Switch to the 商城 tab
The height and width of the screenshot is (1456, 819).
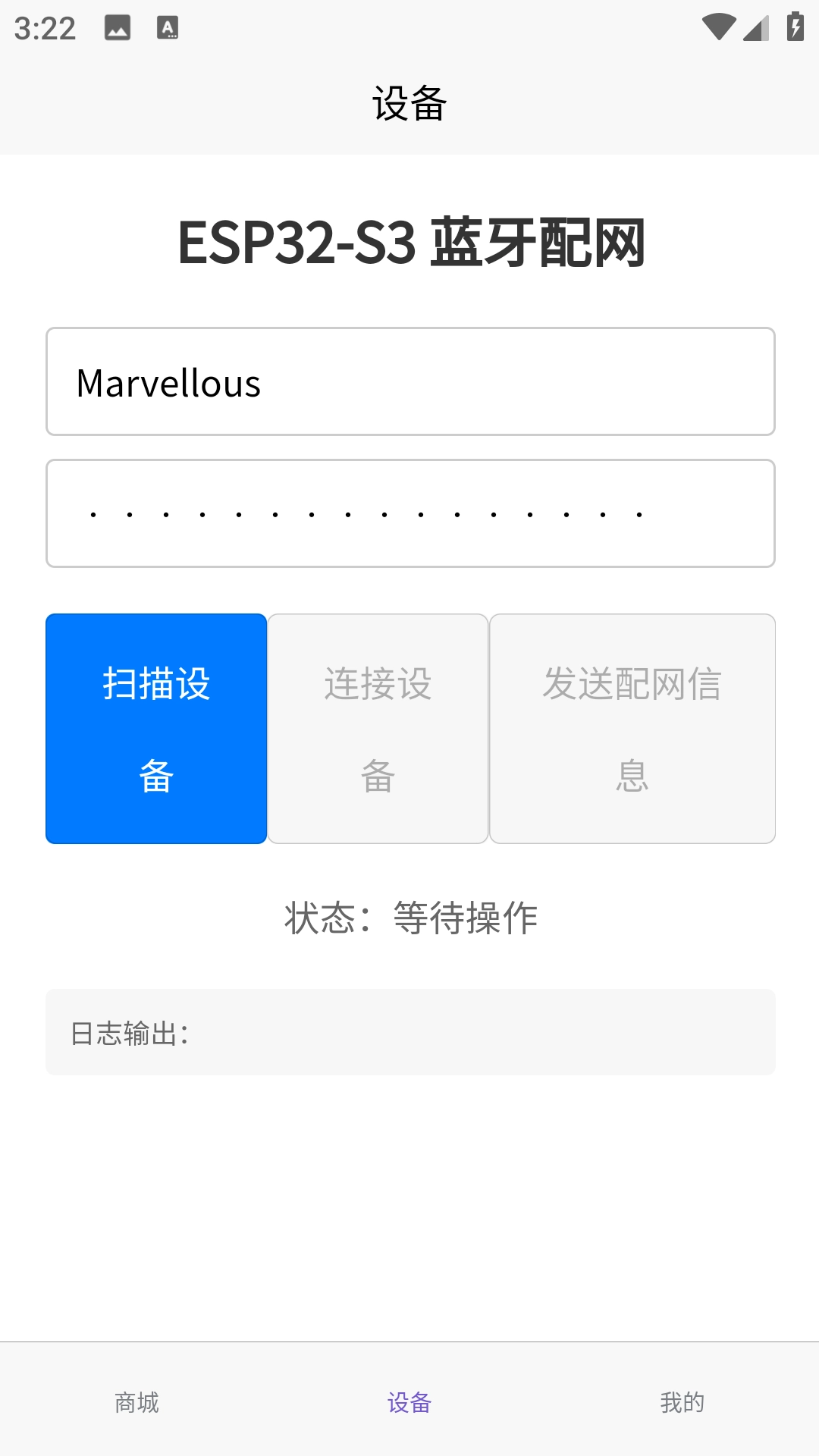[136, 1402]
